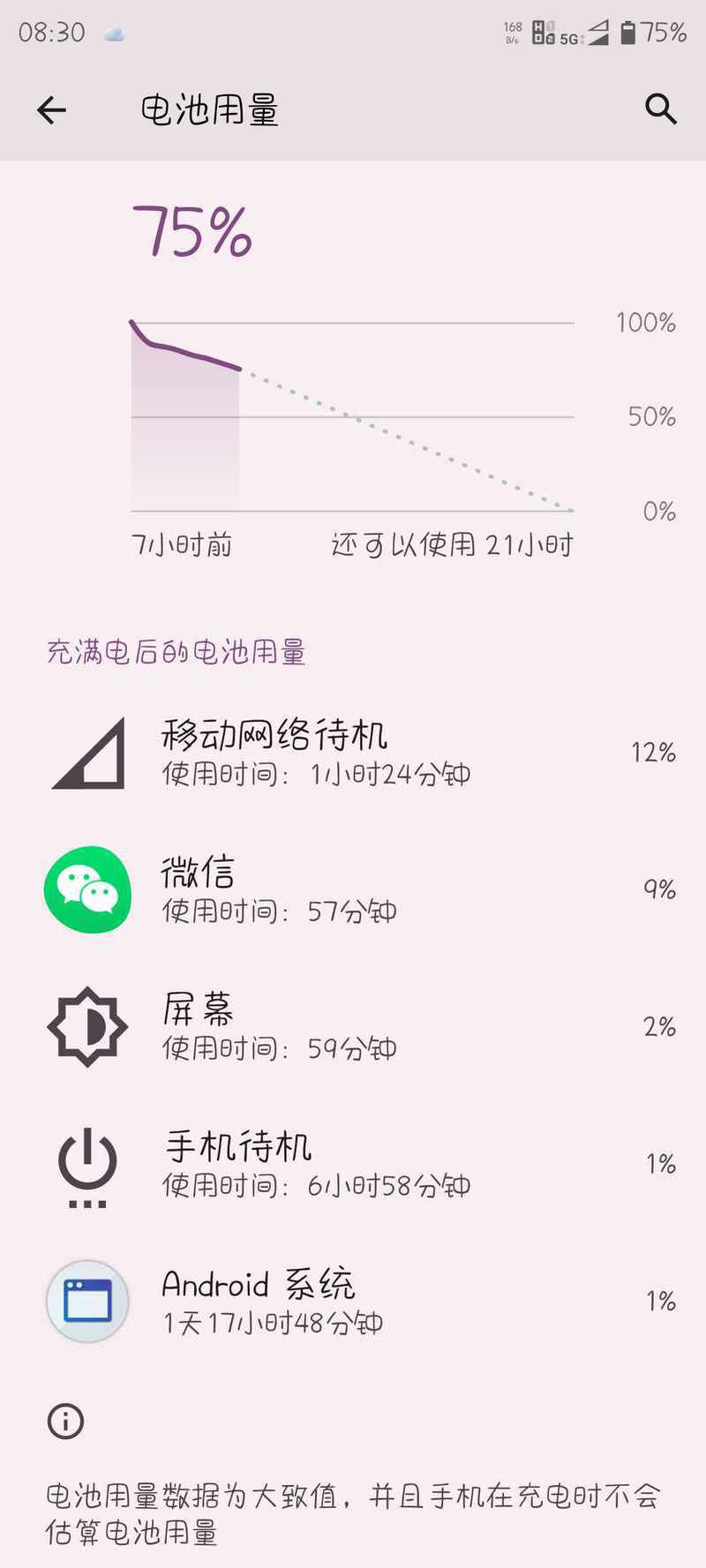Screen dimensions: 706x1568
Task: Go back from the battery usage (电池用量) screen
Action: [51, 110]
